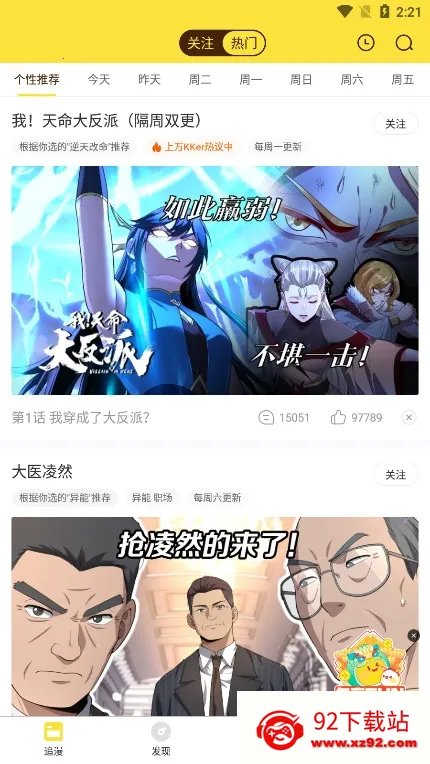Image resolution: width=430 pixels, height=764 pixels.
Task: Open the 周一 tab
Action: click(251, 79)
